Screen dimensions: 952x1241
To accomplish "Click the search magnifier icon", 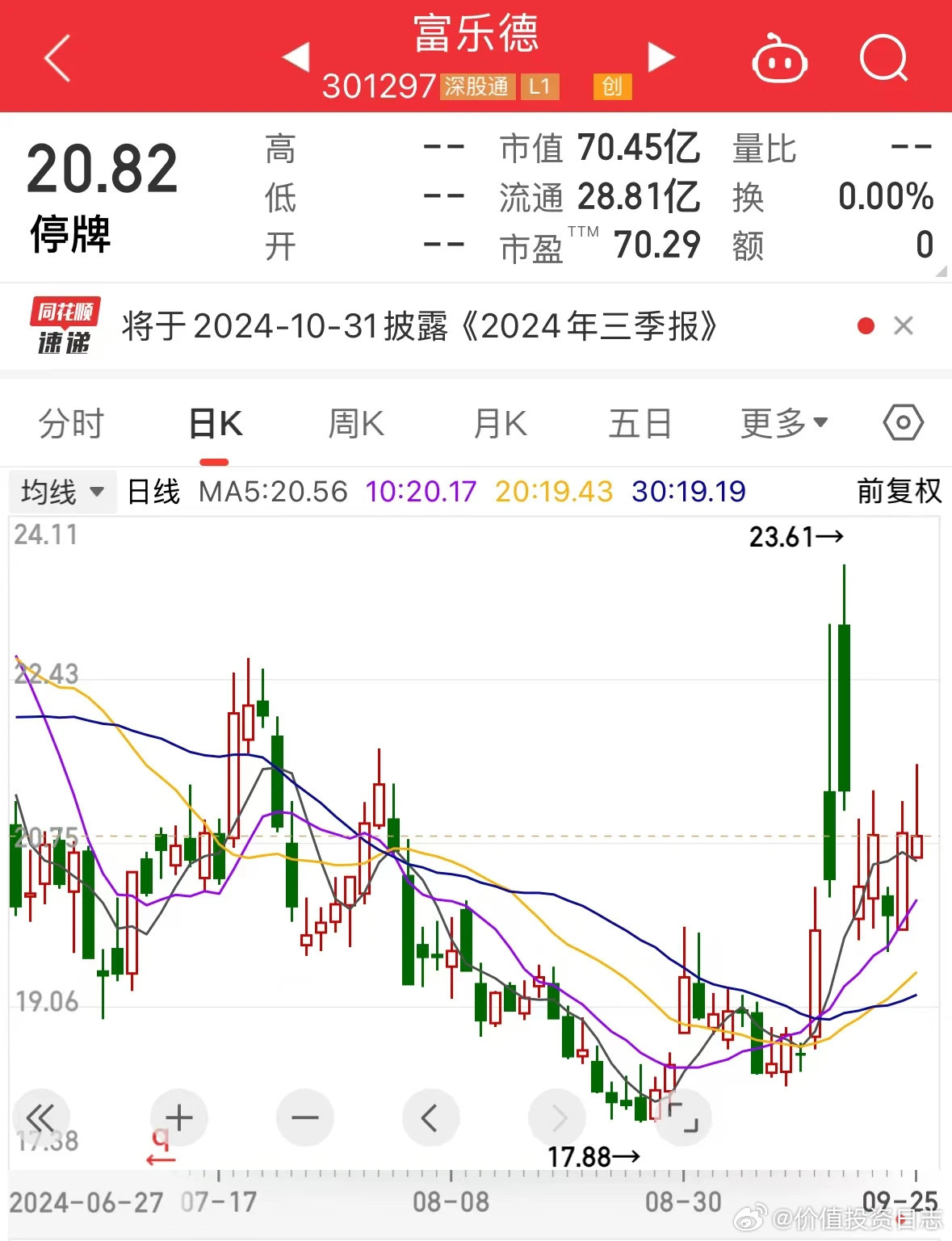I will click(x=883, y=58).
